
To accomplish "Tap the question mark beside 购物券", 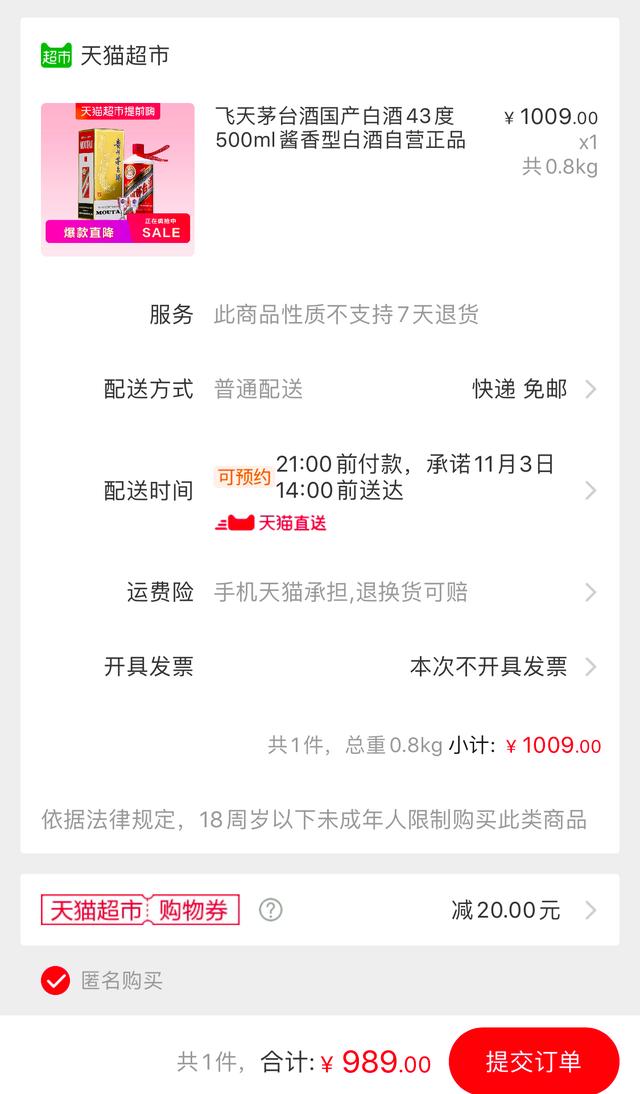I will tap(271, 910).
